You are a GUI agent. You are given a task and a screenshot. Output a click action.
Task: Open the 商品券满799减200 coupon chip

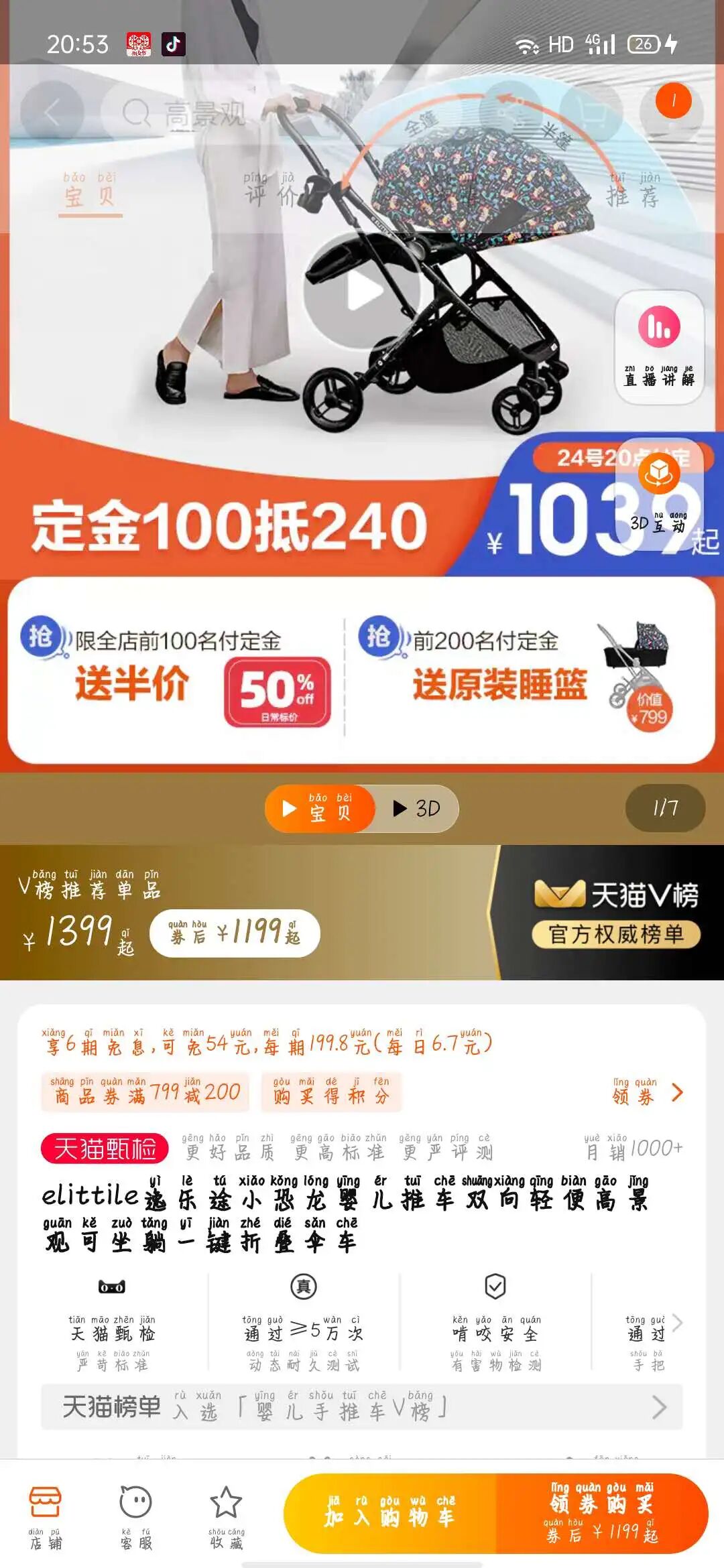(145, 1093)
